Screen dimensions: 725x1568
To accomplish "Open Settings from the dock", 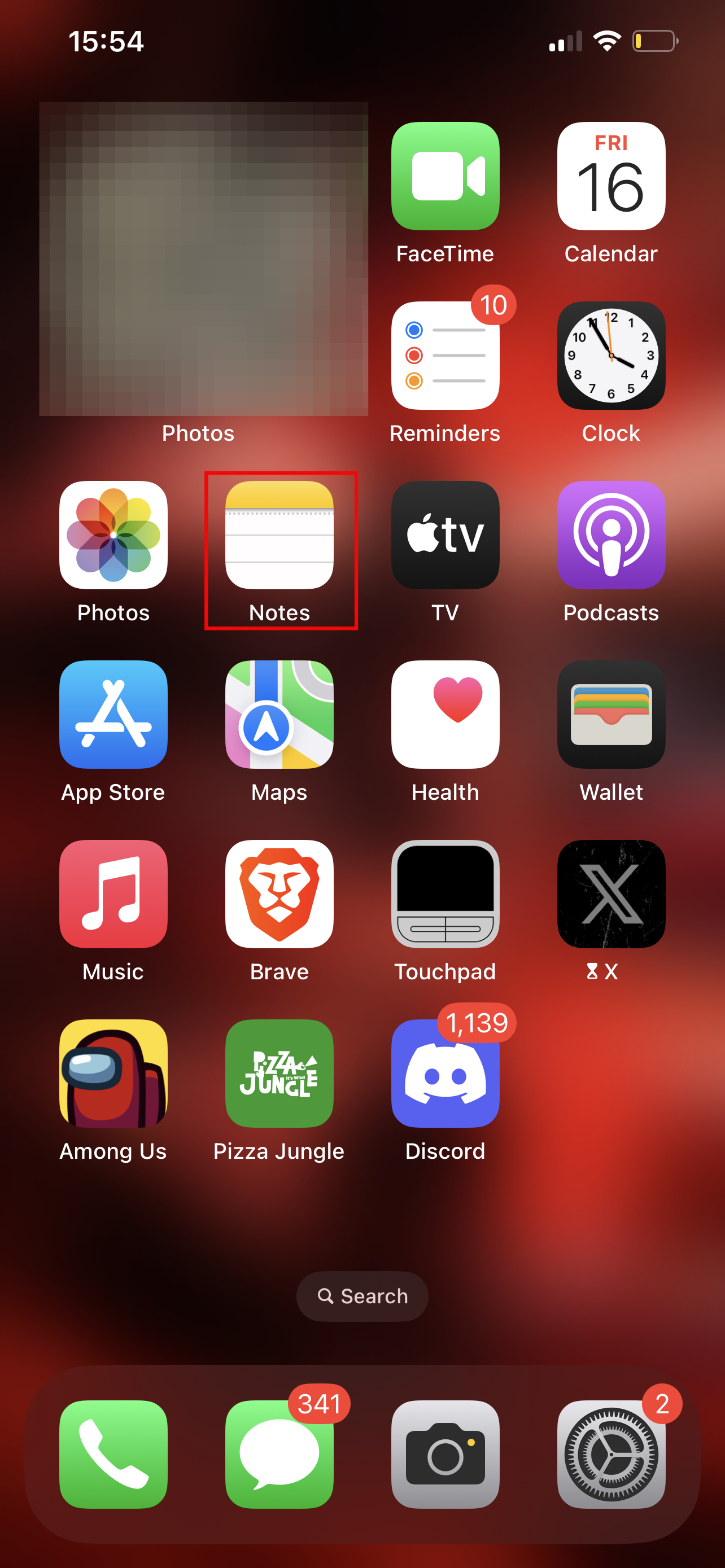I will pos(610,1454).
